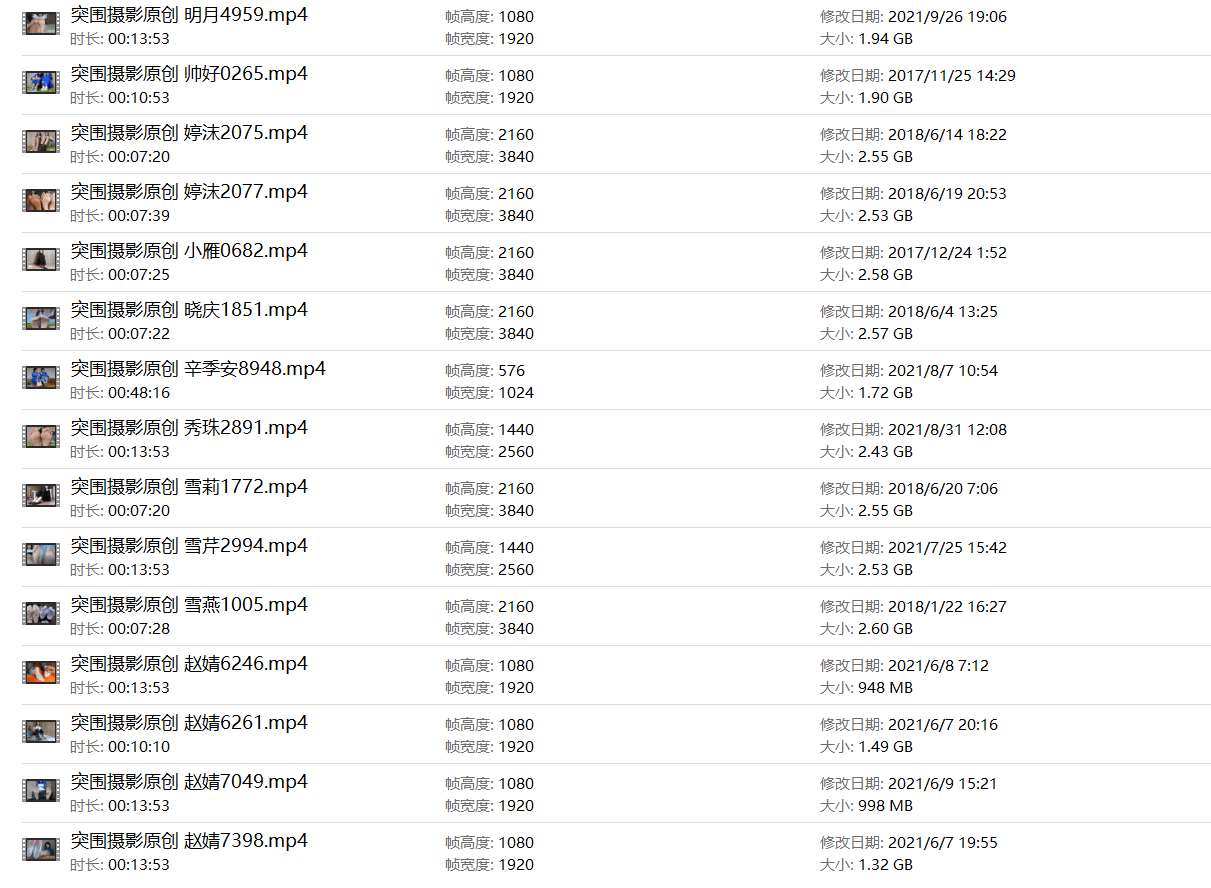This screenshot has width=1211, height=888.
Task: Open the video 小雁0682.mp4
Action: coord(189,252)
